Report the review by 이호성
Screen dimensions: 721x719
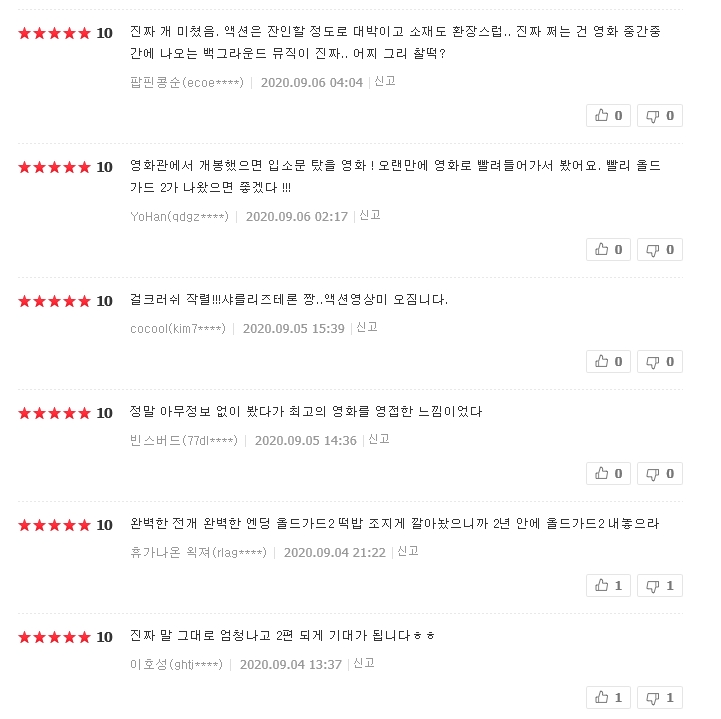pos(364,664)
